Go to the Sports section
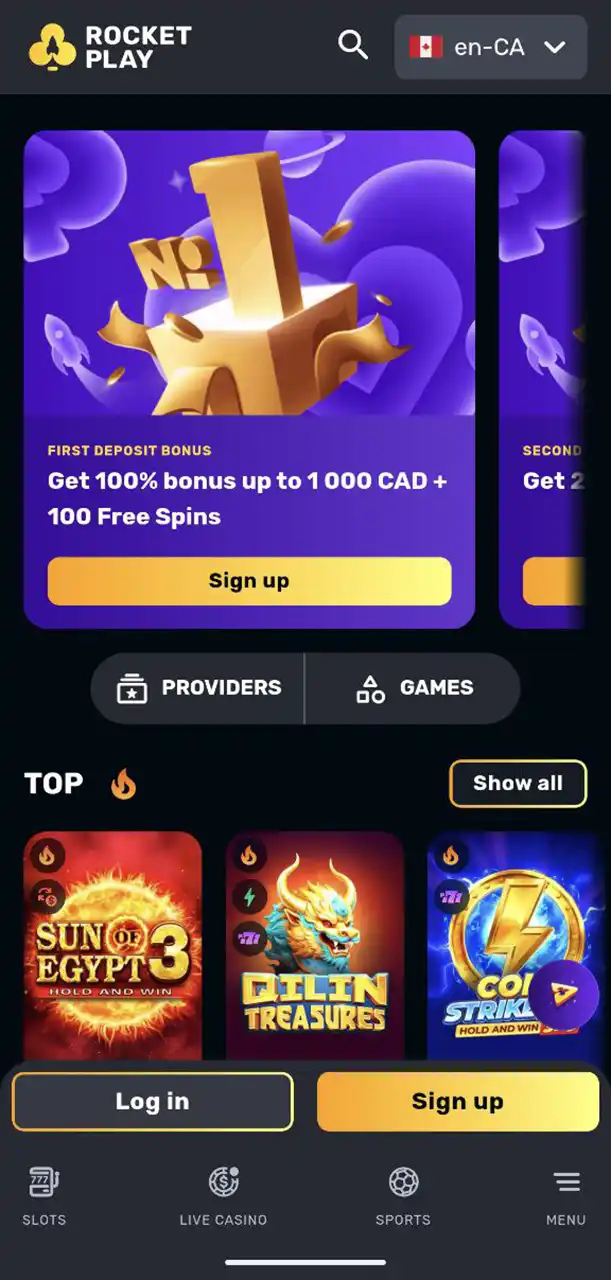Image resolution: width=611 pixels, height=1280 pixels. [403, 1196]
